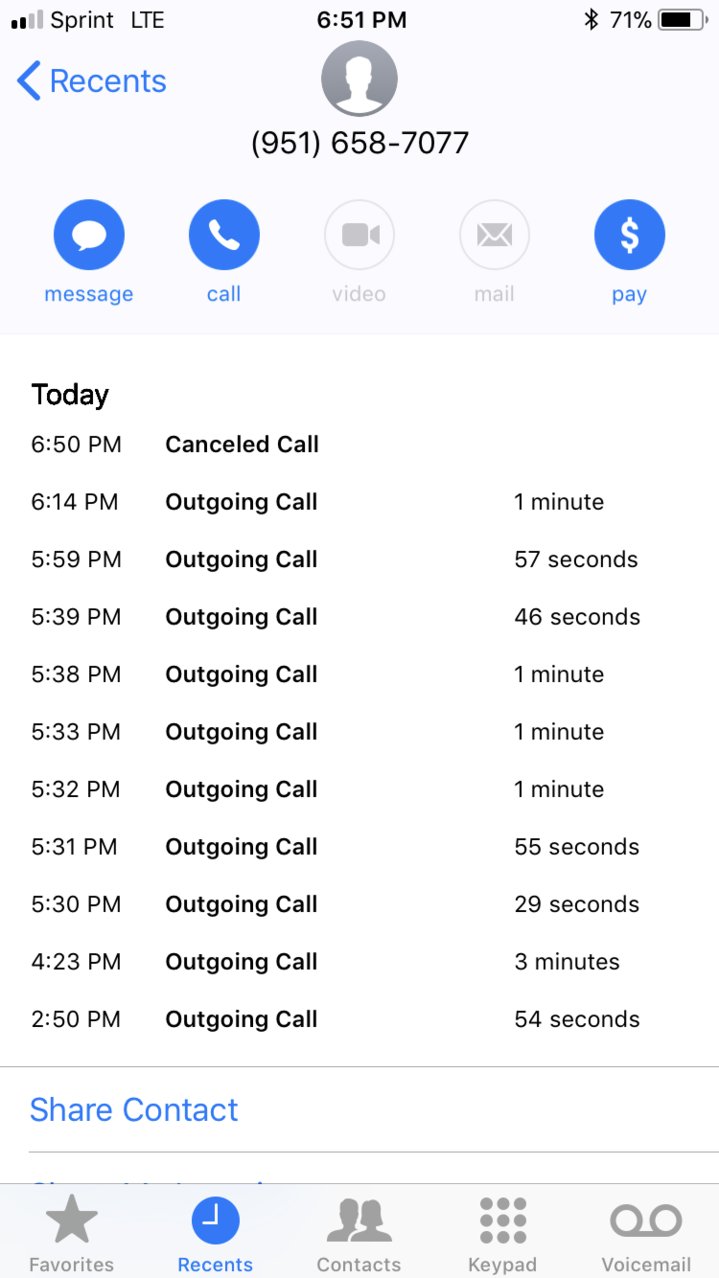Tap the Recents tab
The image size is (719, 1278).
215,1234
